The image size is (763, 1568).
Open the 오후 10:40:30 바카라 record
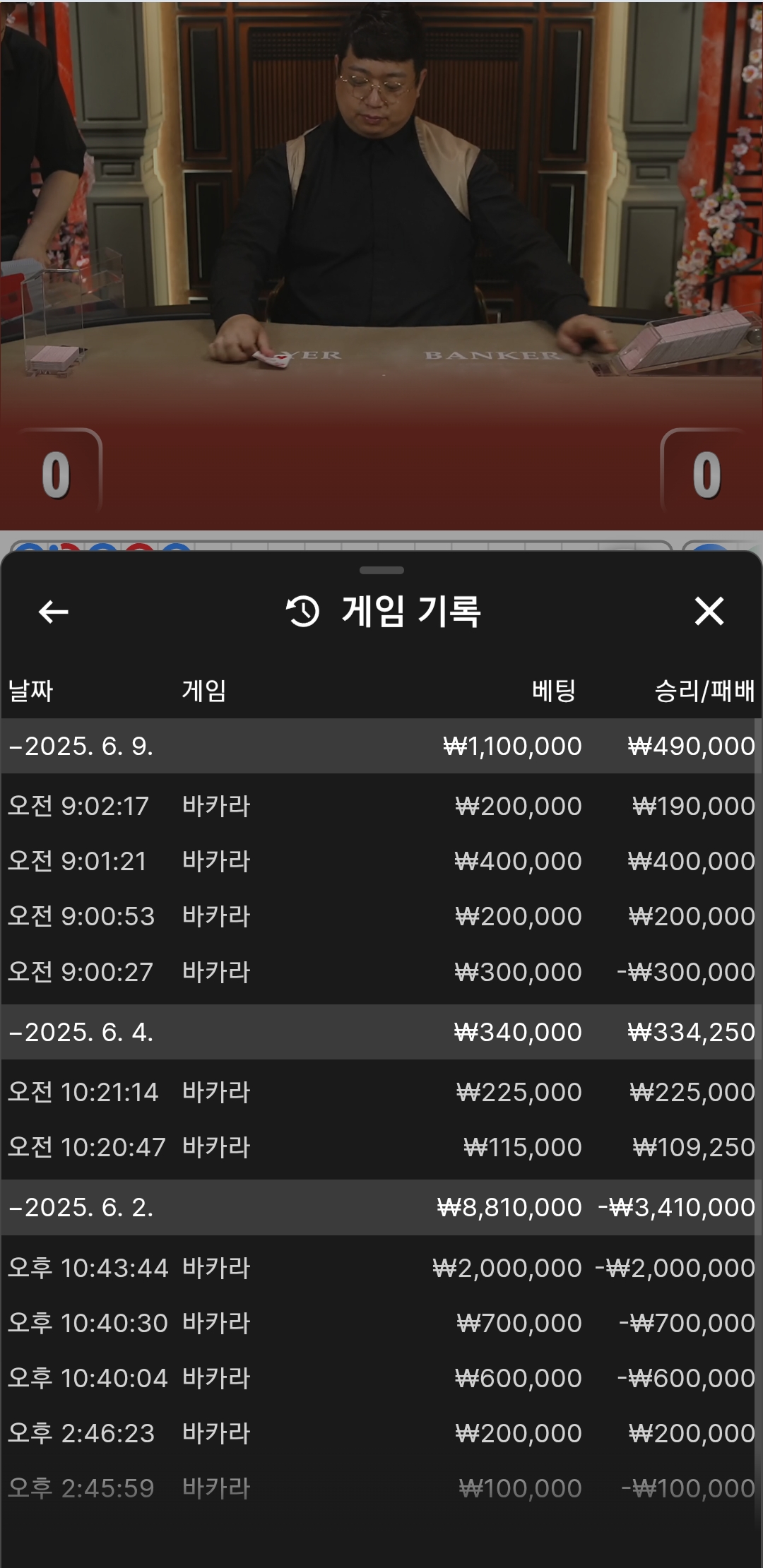click(379, 1323)
